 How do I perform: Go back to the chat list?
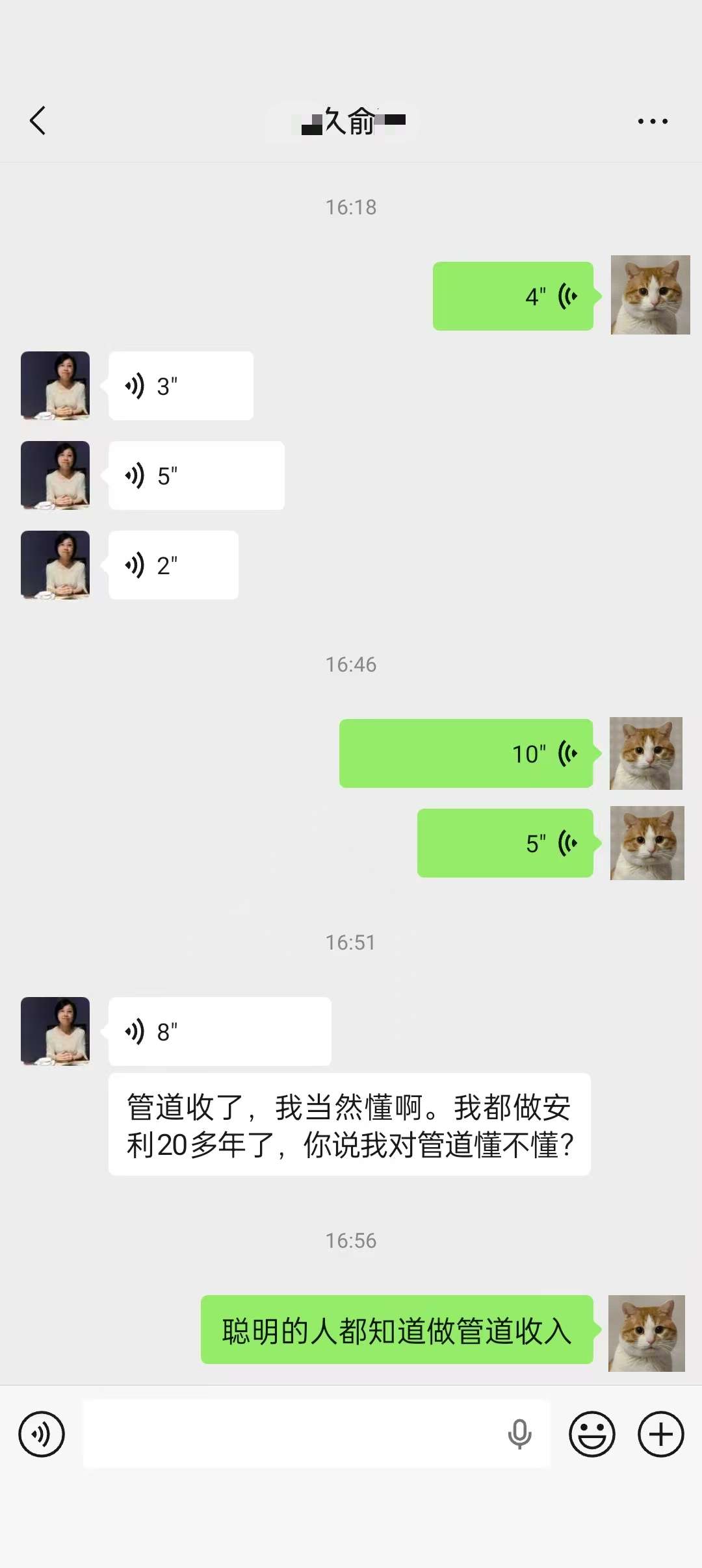tap(38, 121)
